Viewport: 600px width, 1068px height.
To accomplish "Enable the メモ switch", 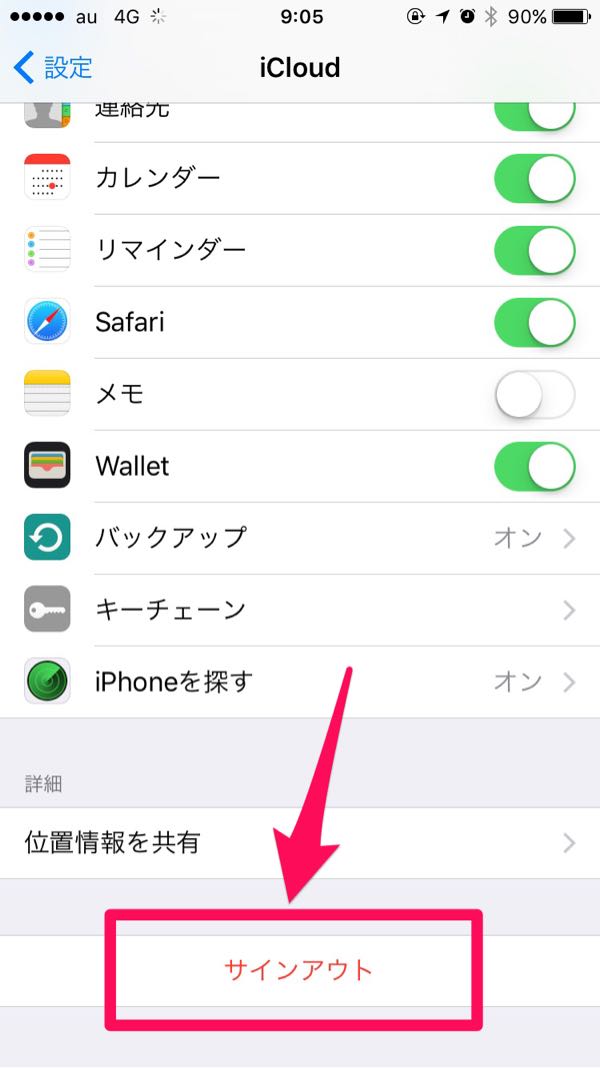I will click(535, 394).
